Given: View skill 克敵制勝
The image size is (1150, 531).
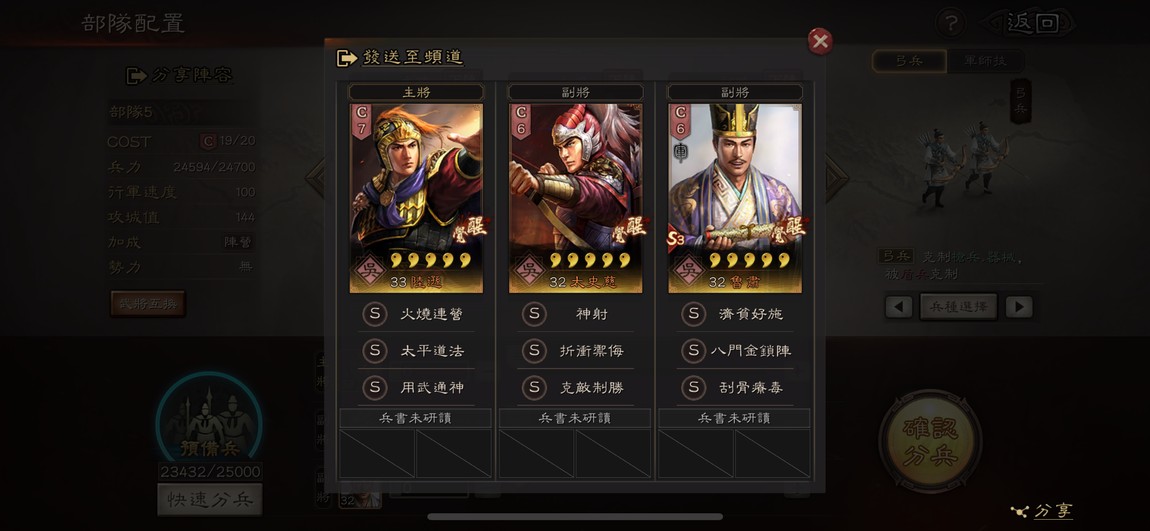Looking at the screenshot, I should pos(575,387).
